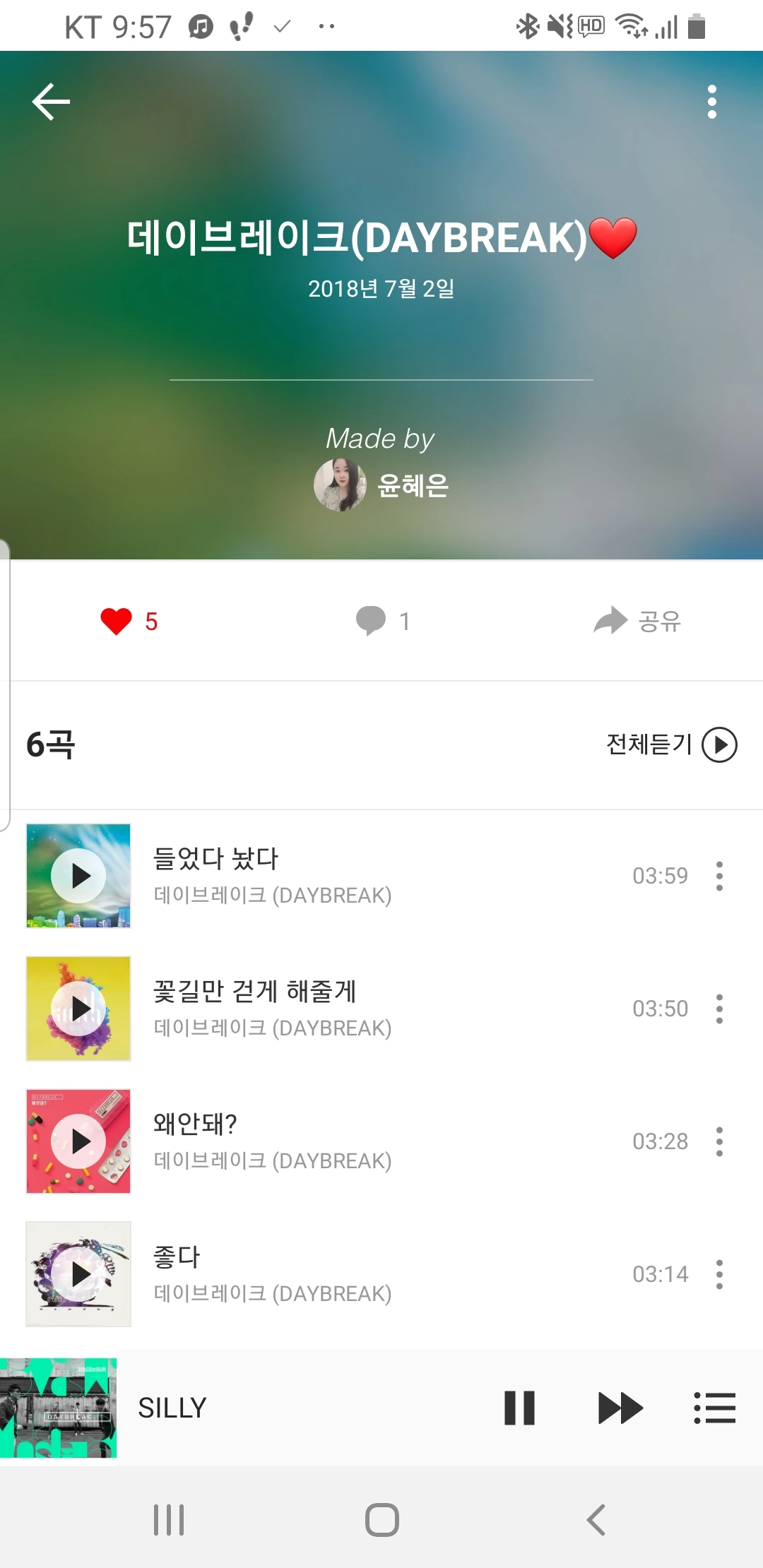Open the now-playing queue list
763x1568 pixels.
(715, 1408)
